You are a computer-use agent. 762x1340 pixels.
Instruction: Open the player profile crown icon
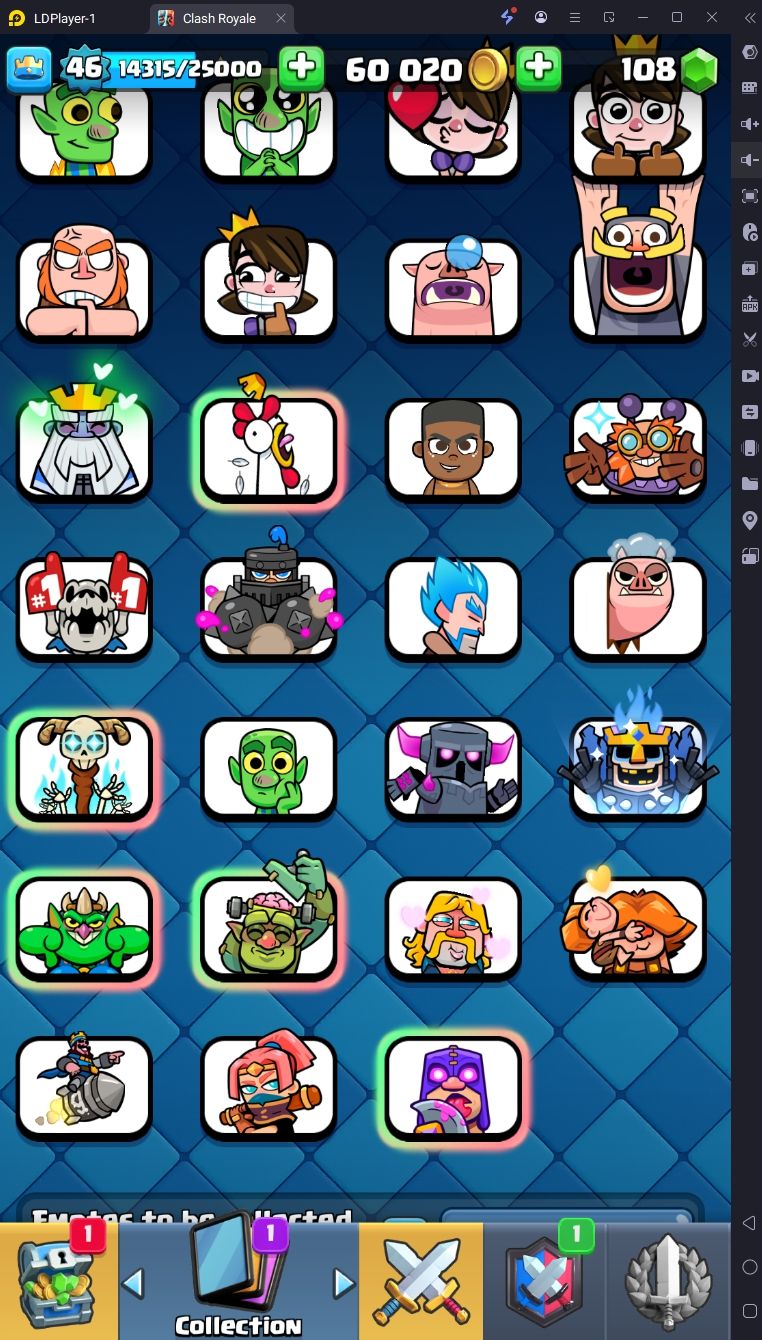click(29, 69)
